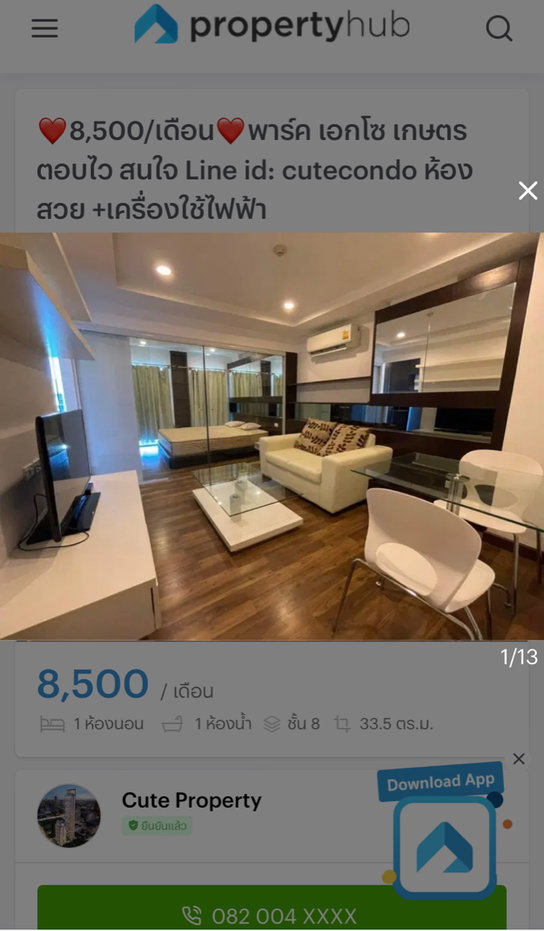The image size is (544, 931).
Task: Tap the condo room photo
Action: pyautogui.click(x=271, y=436)
